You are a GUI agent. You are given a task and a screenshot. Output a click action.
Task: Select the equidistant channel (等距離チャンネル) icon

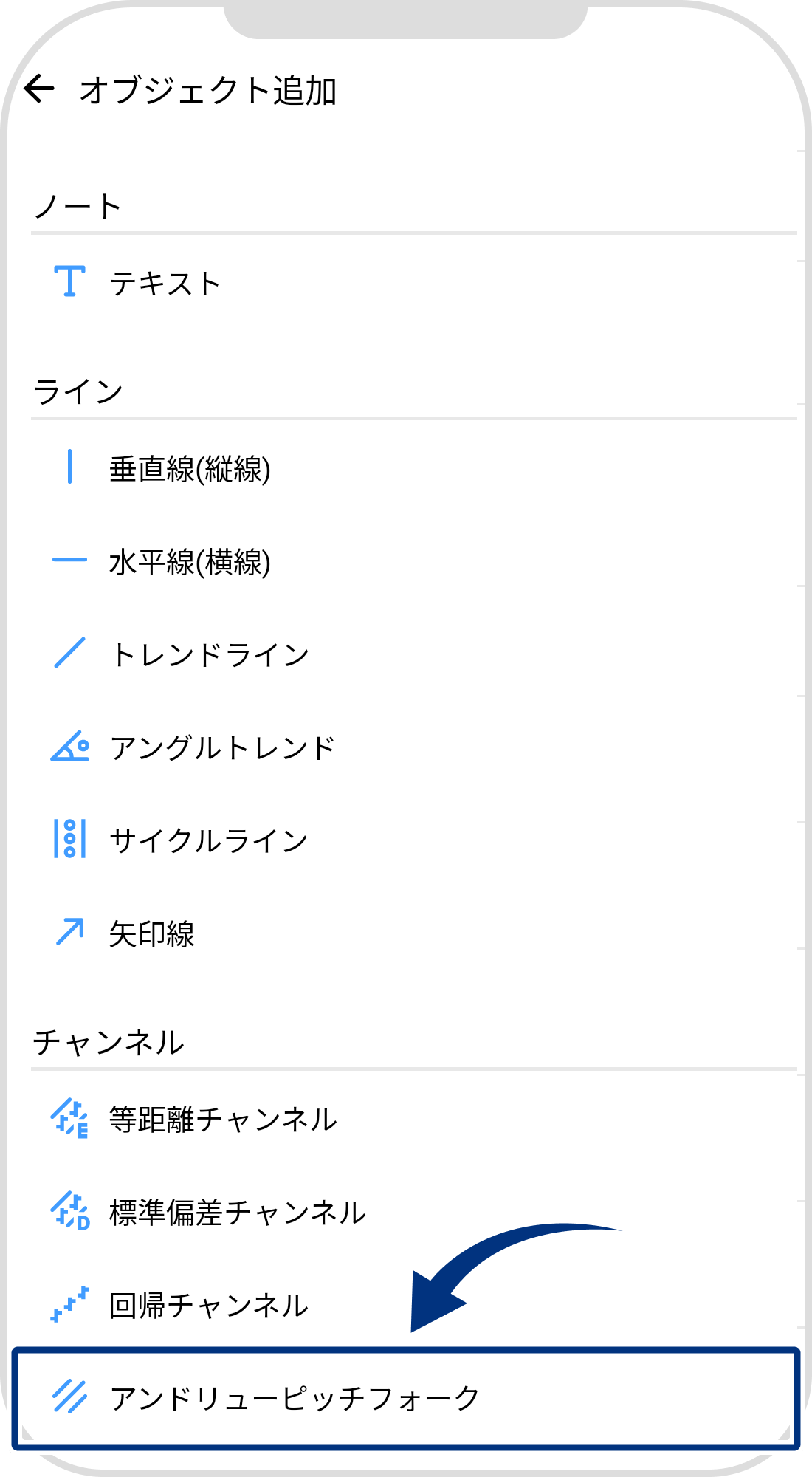[x=69, y=1120]
